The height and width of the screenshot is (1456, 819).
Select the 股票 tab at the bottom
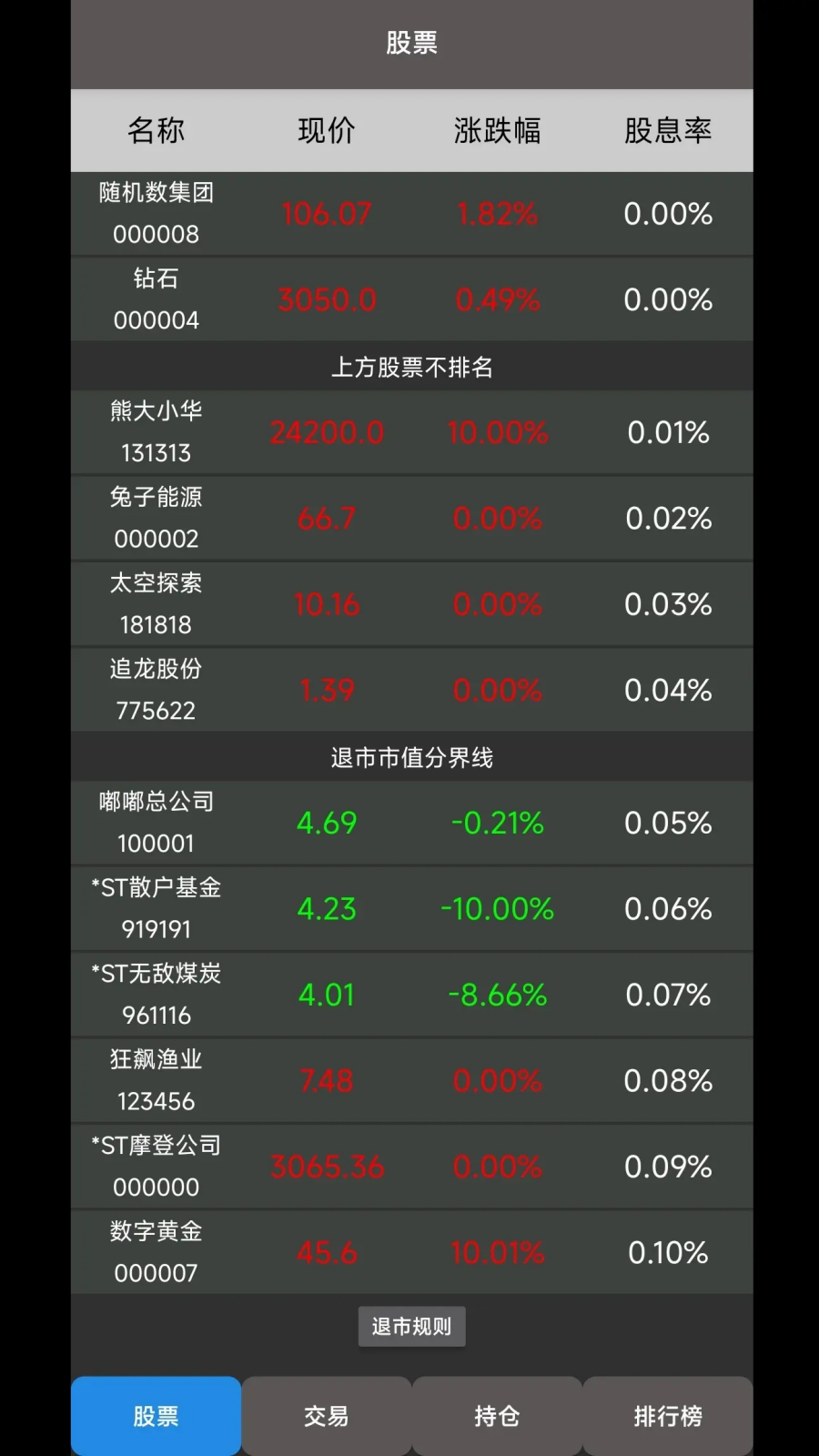pyautogui.click(x=156, y=1415)
